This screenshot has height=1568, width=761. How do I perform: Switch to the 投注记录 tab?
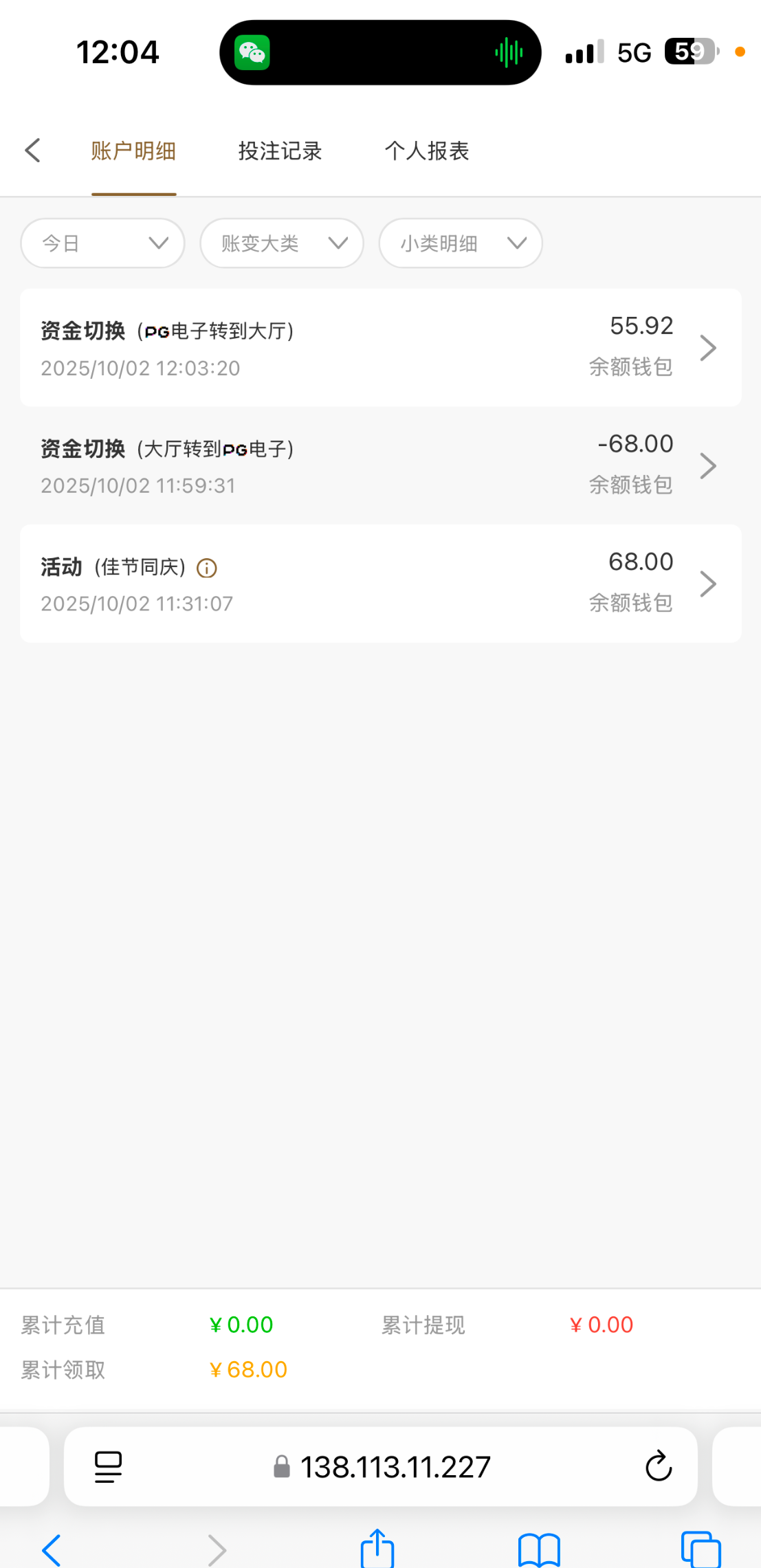point(280,151)
